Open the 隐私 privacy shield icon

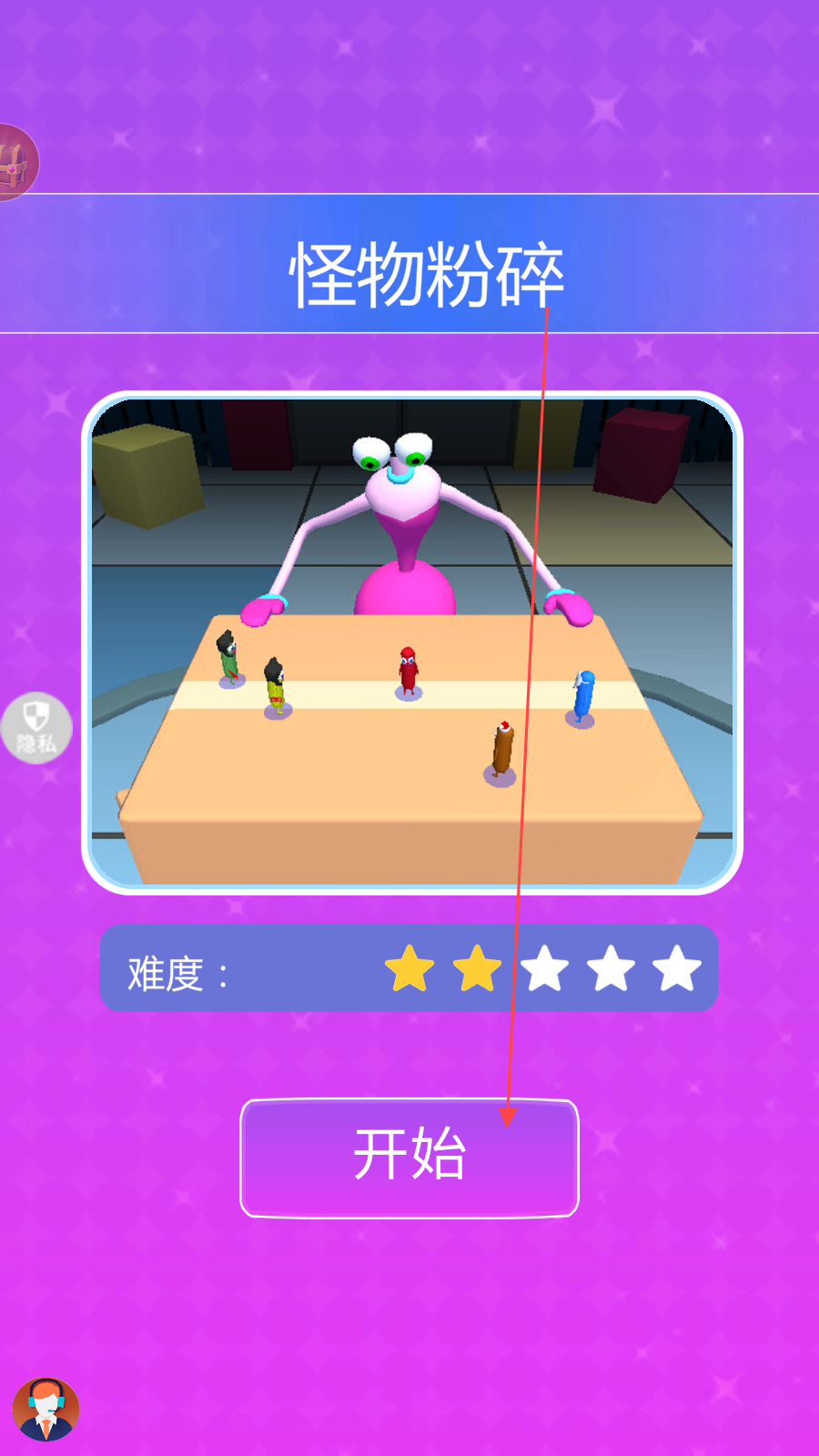(x=36, y=728)
